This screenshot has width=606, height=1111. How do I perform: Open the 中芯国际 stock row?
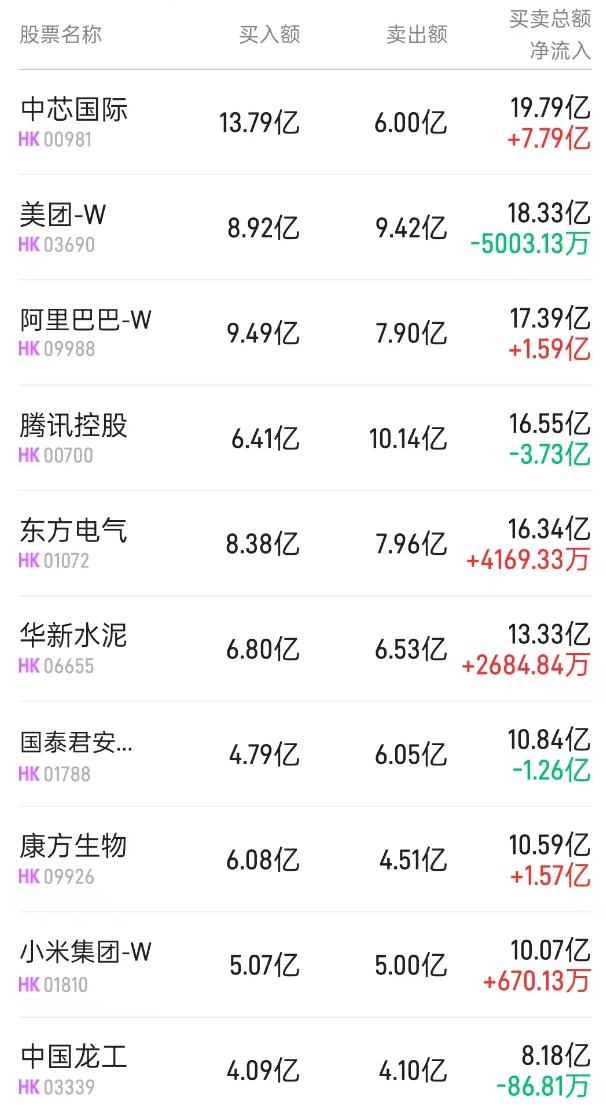(303, 123)
